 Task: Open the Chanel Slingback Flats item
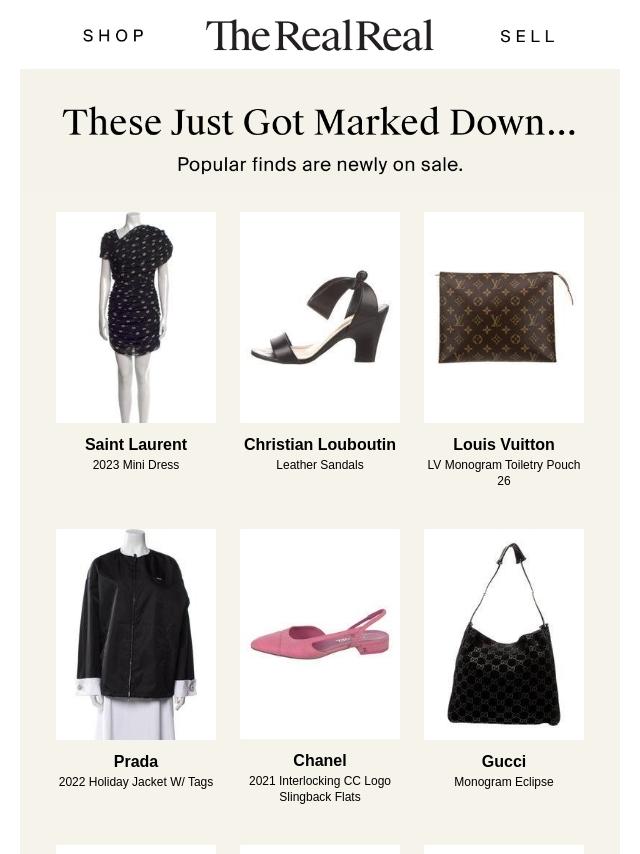coord(320,634)
